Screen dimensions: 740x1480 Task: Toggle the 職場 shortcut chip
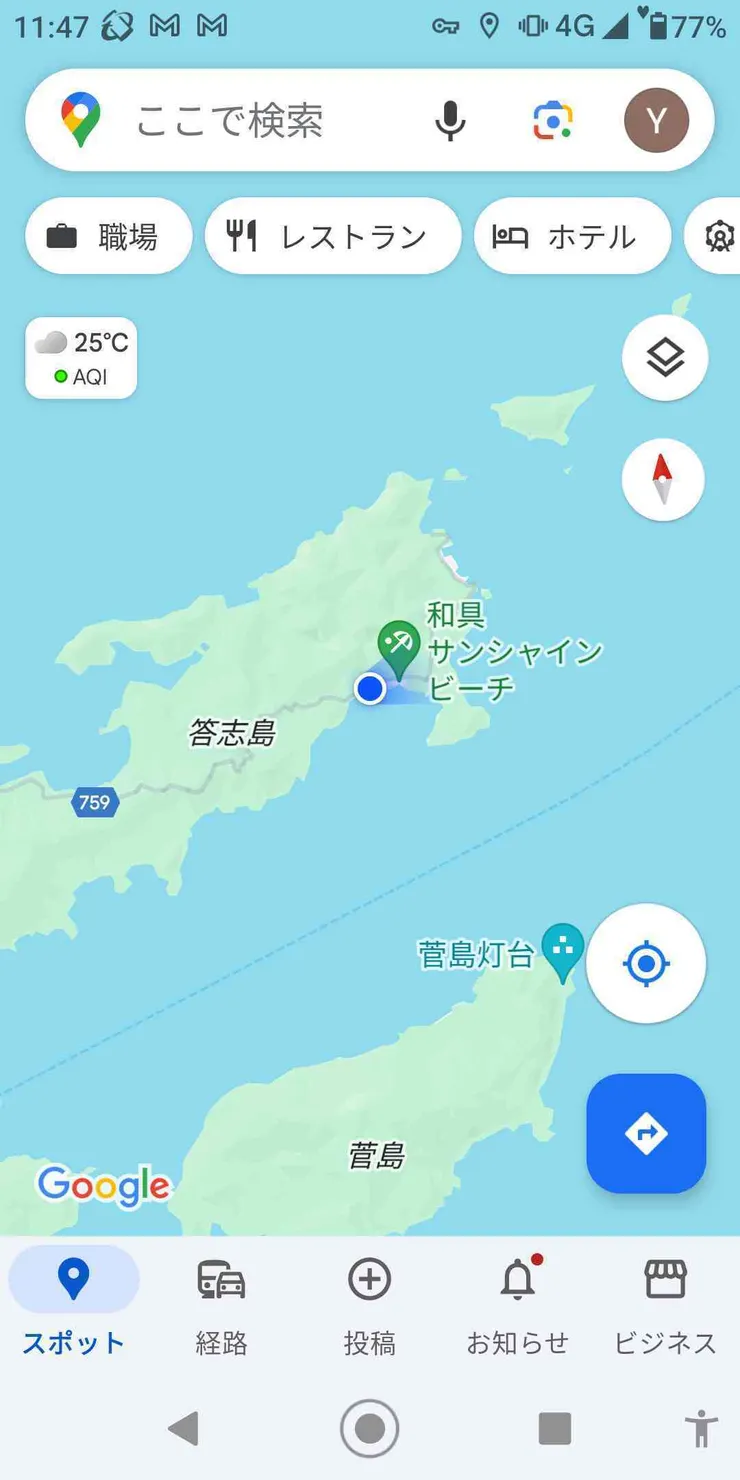[108, 236]
